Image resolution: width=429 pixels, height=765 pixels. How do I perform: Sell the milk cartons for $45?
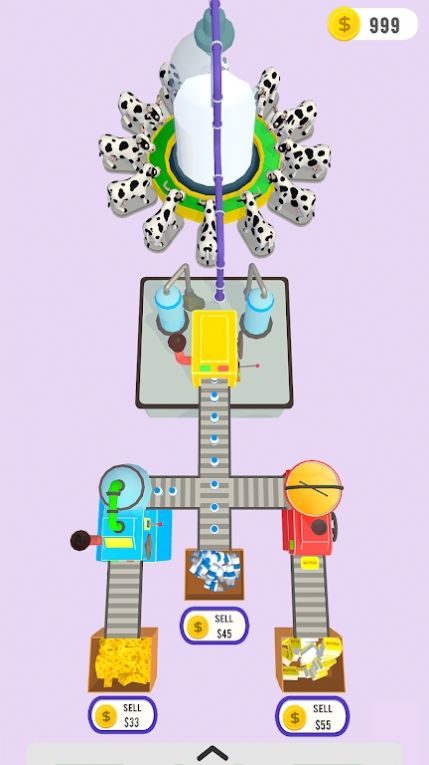pos(214,625)
